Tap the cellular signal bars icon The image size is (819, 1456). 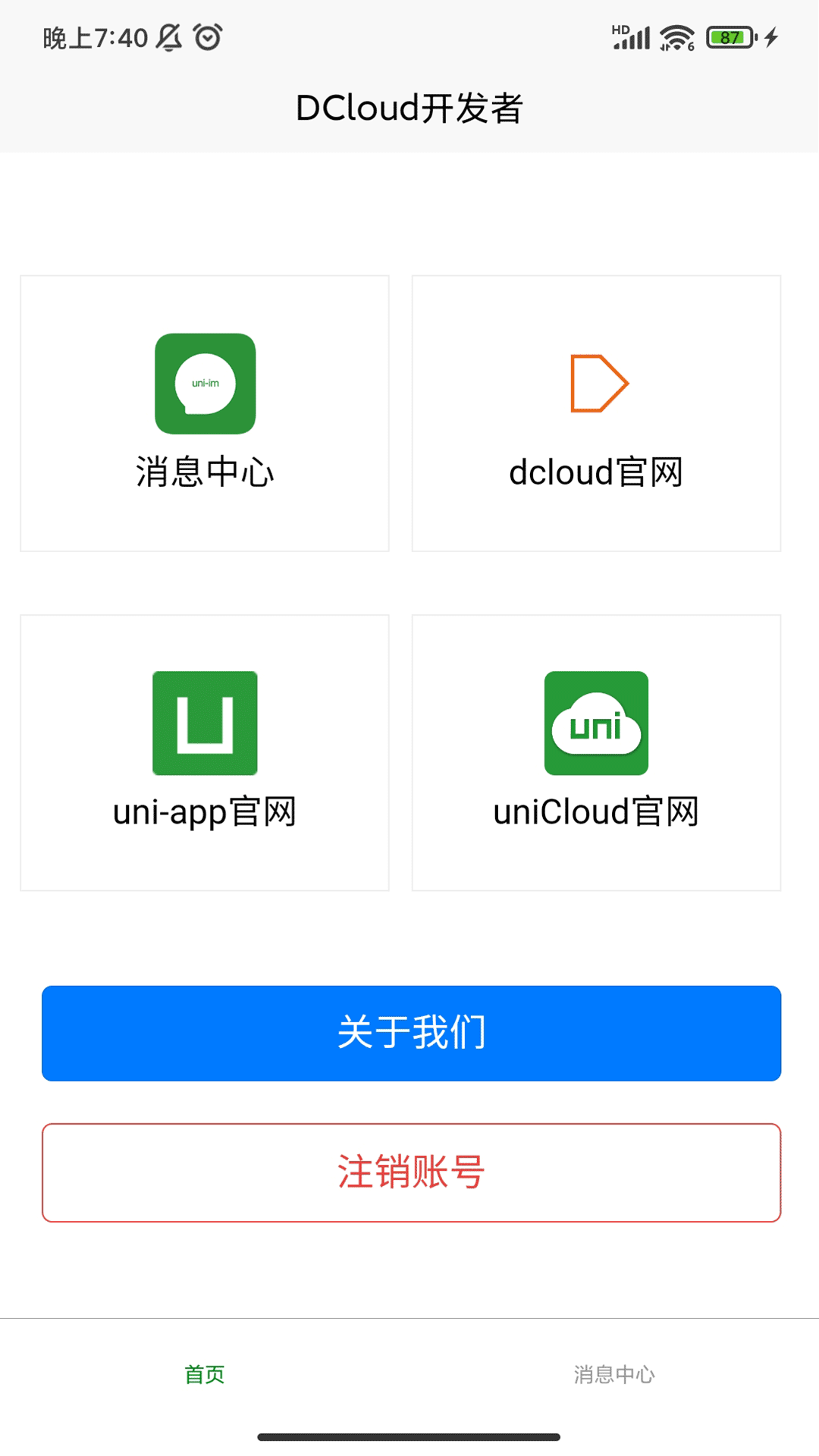pos(631,38)
